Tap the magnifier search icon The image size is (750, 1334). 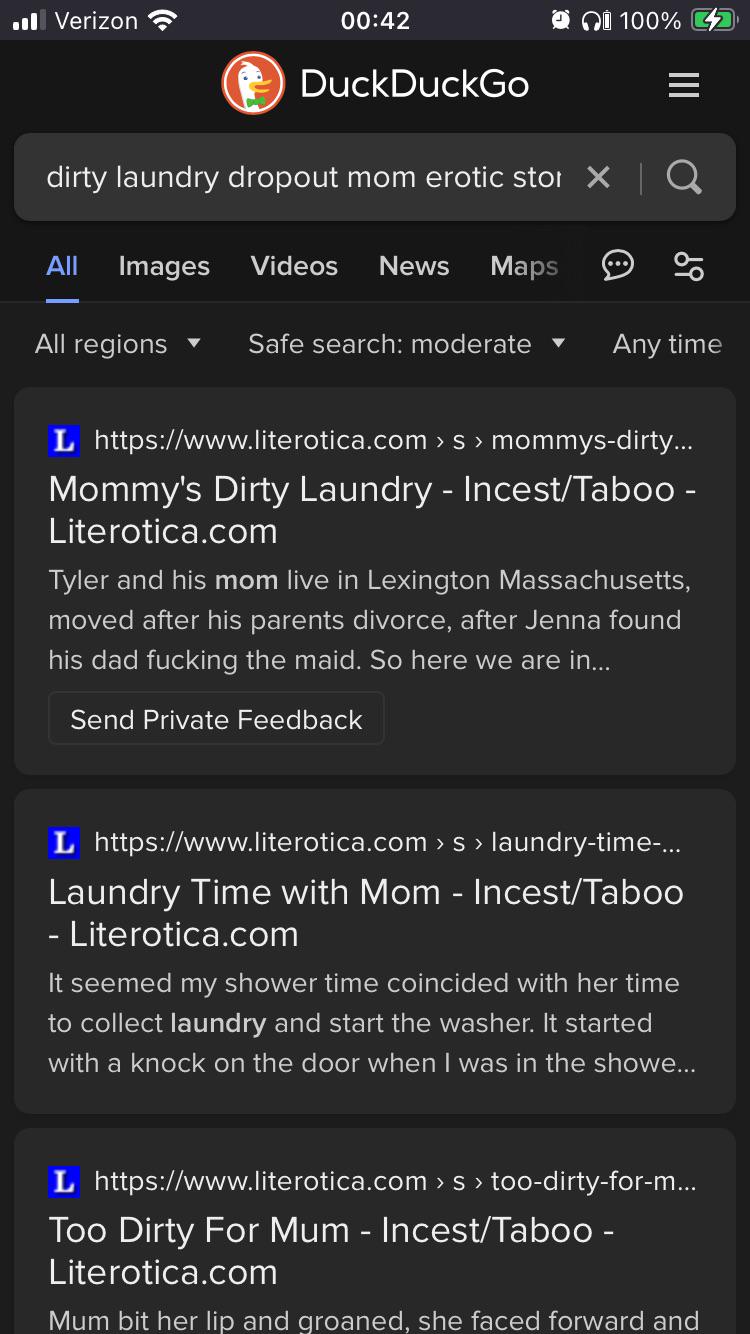(x=684, y=178)
